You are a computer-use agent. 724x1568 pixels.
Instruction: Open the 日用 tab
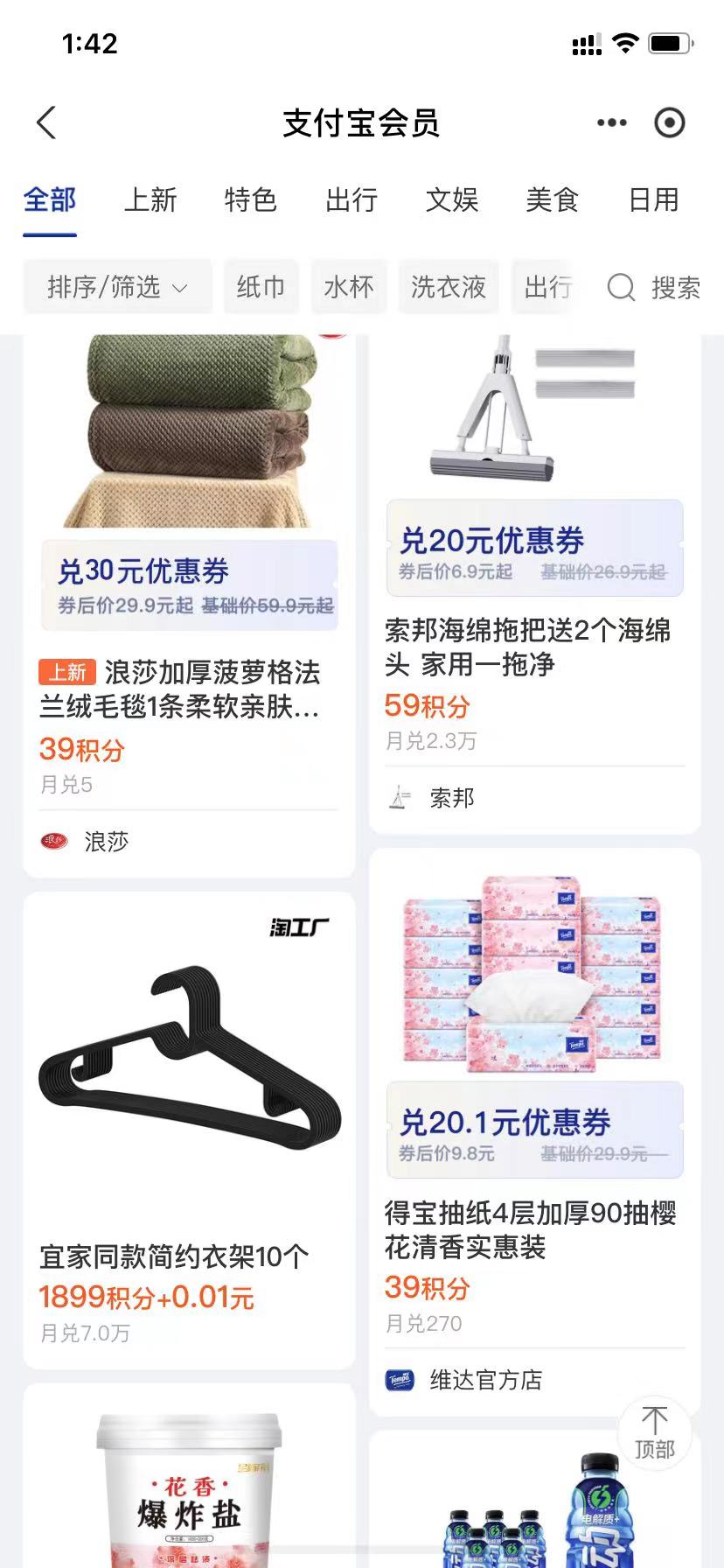pos(653,200)
